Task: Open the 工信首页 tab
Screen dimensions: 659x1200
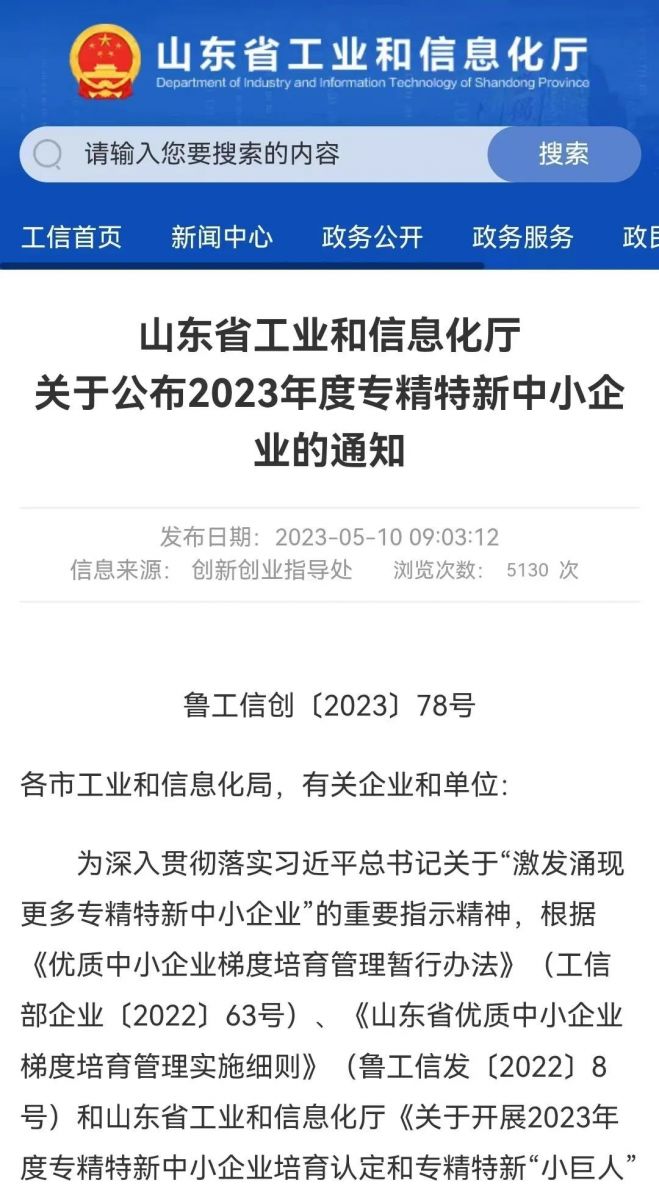Action: coord(72,237)
